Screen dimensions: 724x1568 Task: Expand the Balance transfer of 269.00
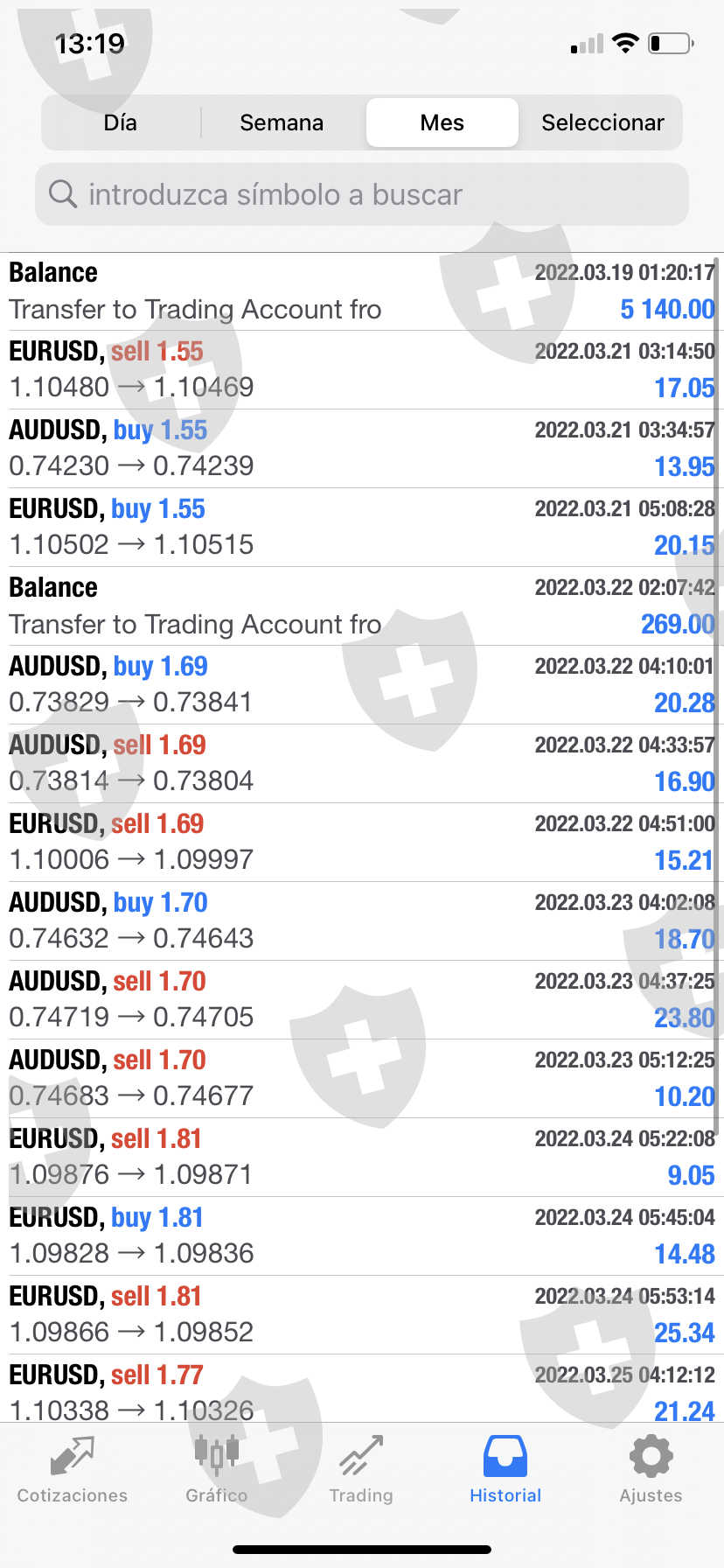362,606
